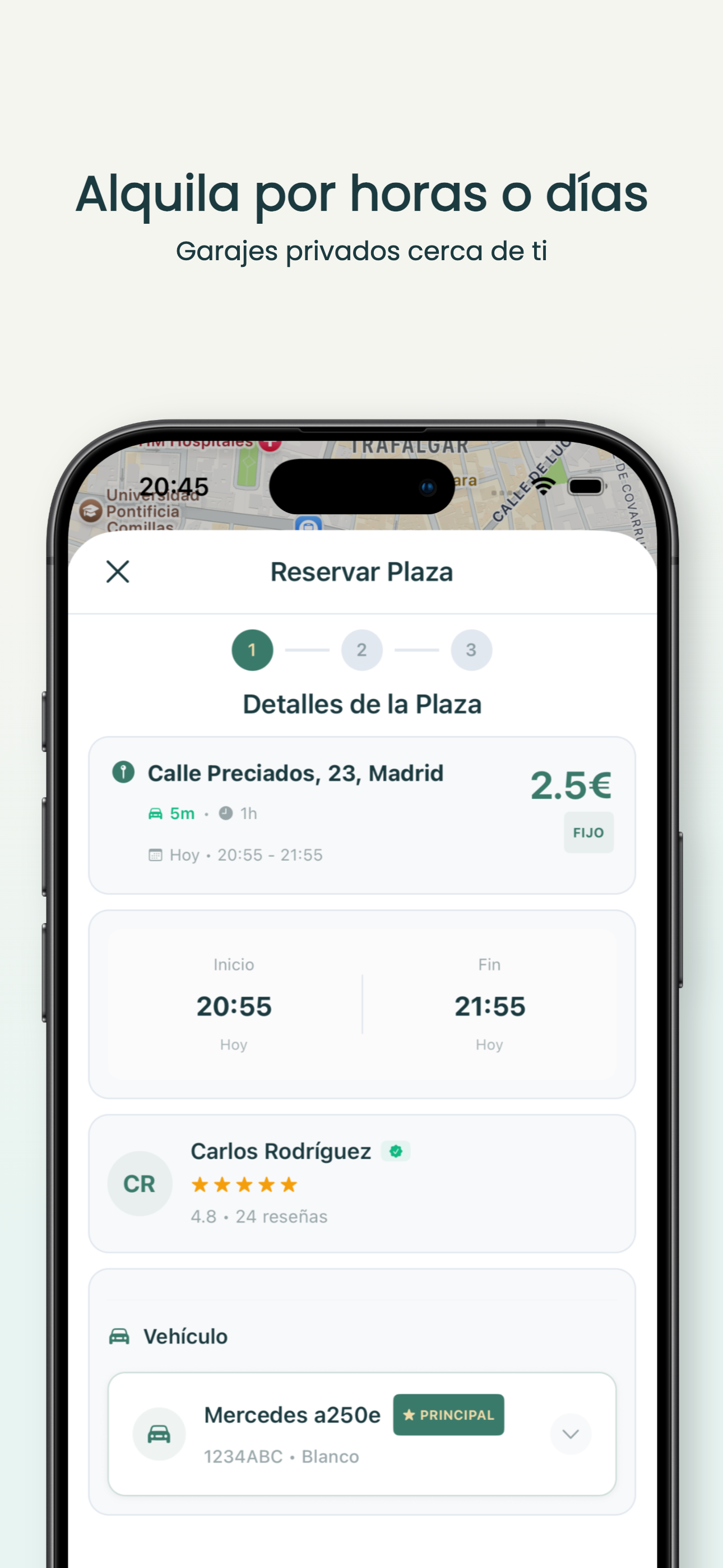Select step 2 in the progress stepper
The width and height of the screenshot is (723, 1568).
click(361, 650)
